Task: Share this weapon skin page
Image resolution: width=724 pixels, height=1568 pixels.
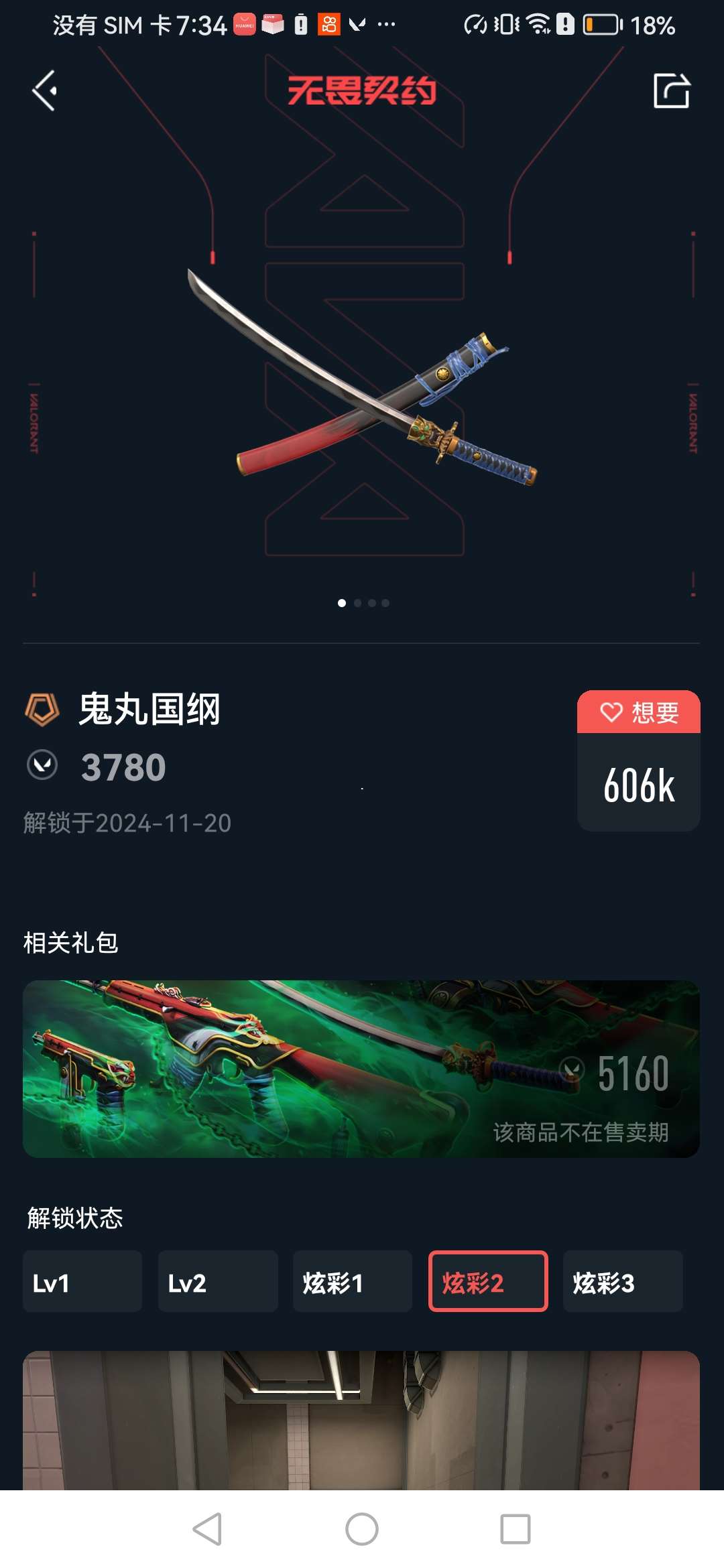Action: click(x=671, y=90)
